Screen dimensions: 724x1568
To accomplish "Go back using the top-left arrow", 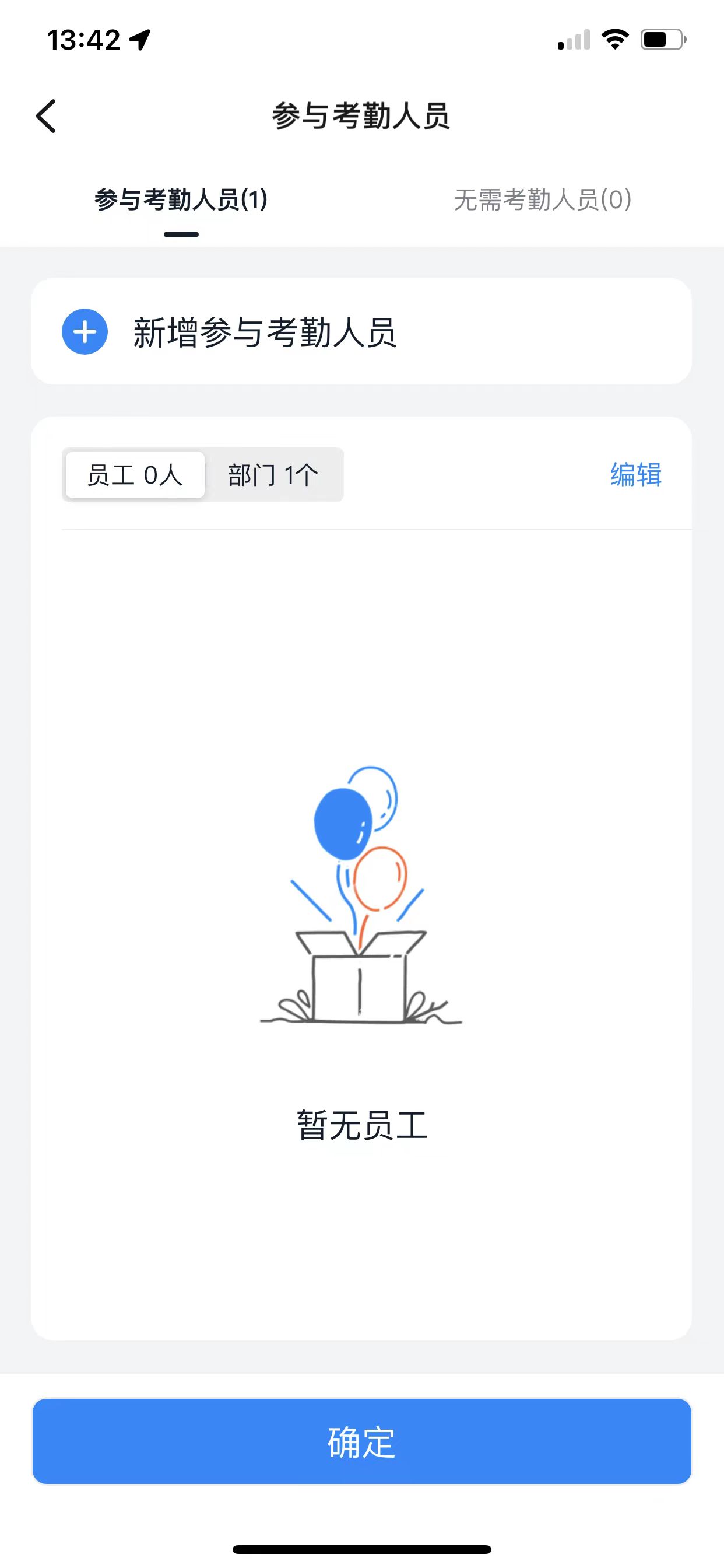I will 46,116.
